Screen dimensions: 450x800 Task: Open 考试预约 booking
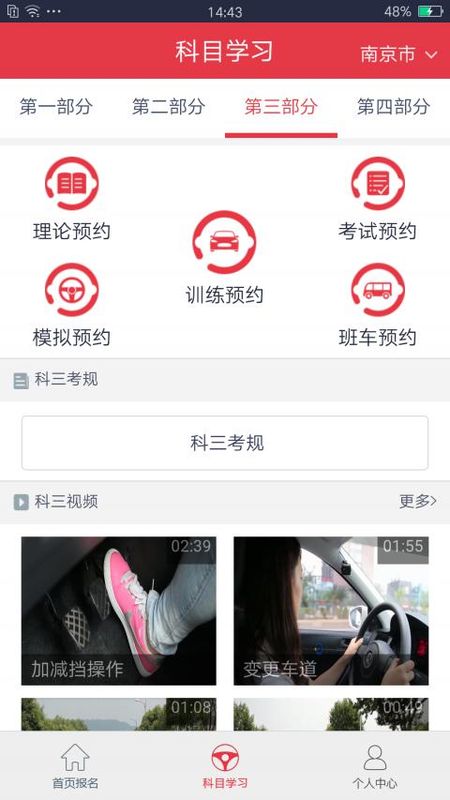[378, 199]
